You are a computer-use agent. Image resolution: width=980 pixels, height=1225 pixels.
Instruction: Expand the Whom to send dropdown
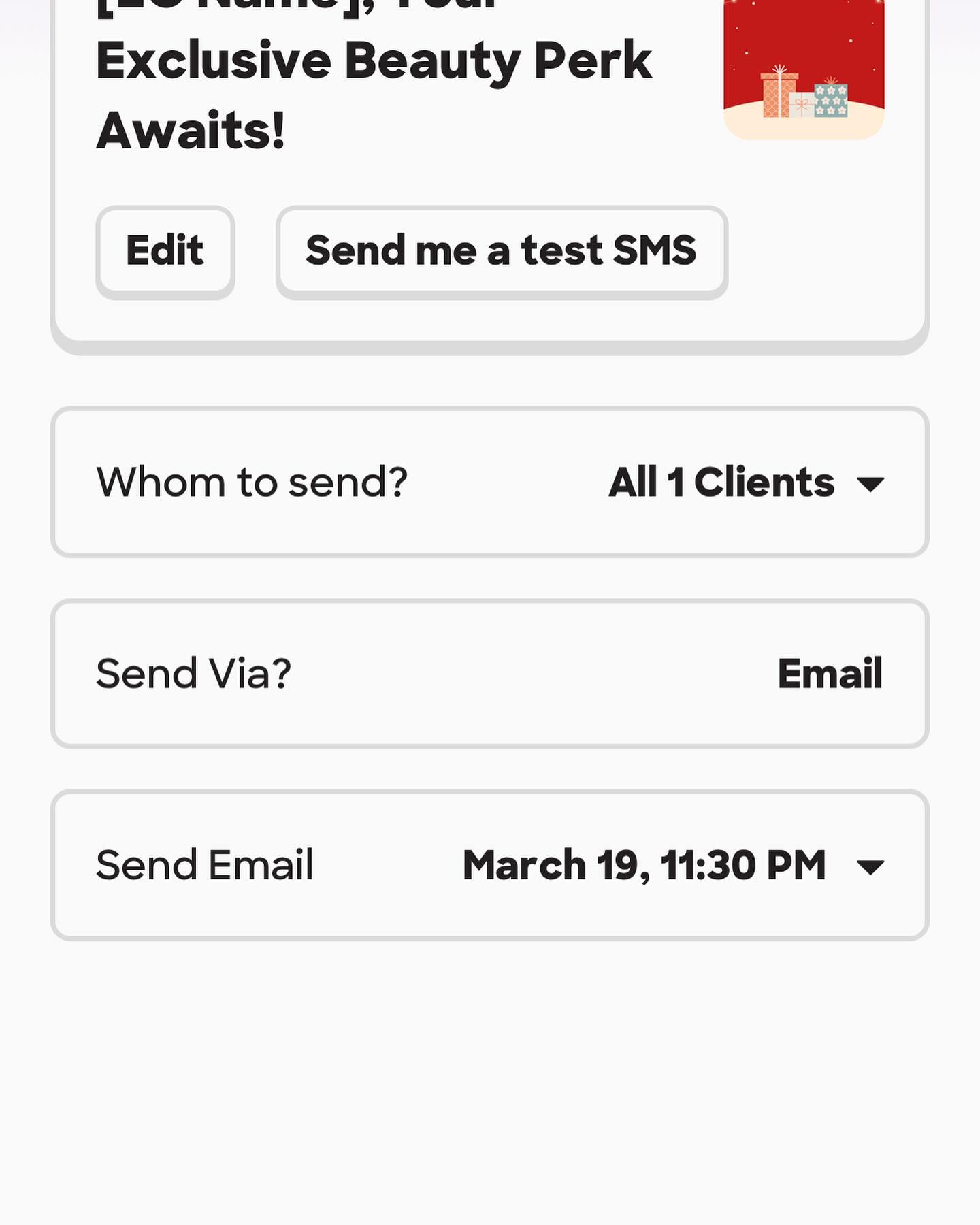coord(746,483)
